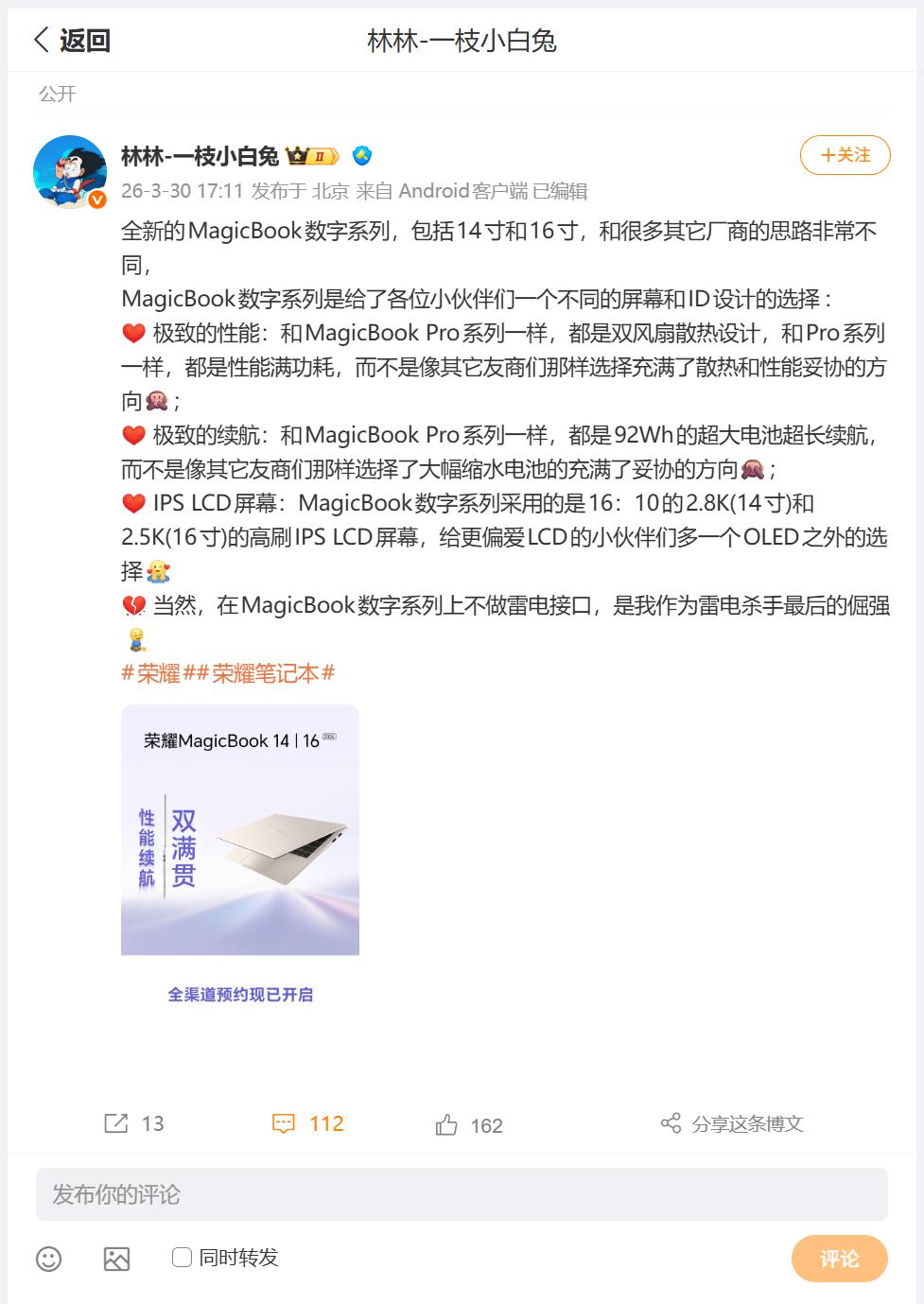Follow the blogger via the +关注 button
The height and width of the screenshot is (1304, 924).
tap(845, 155)
